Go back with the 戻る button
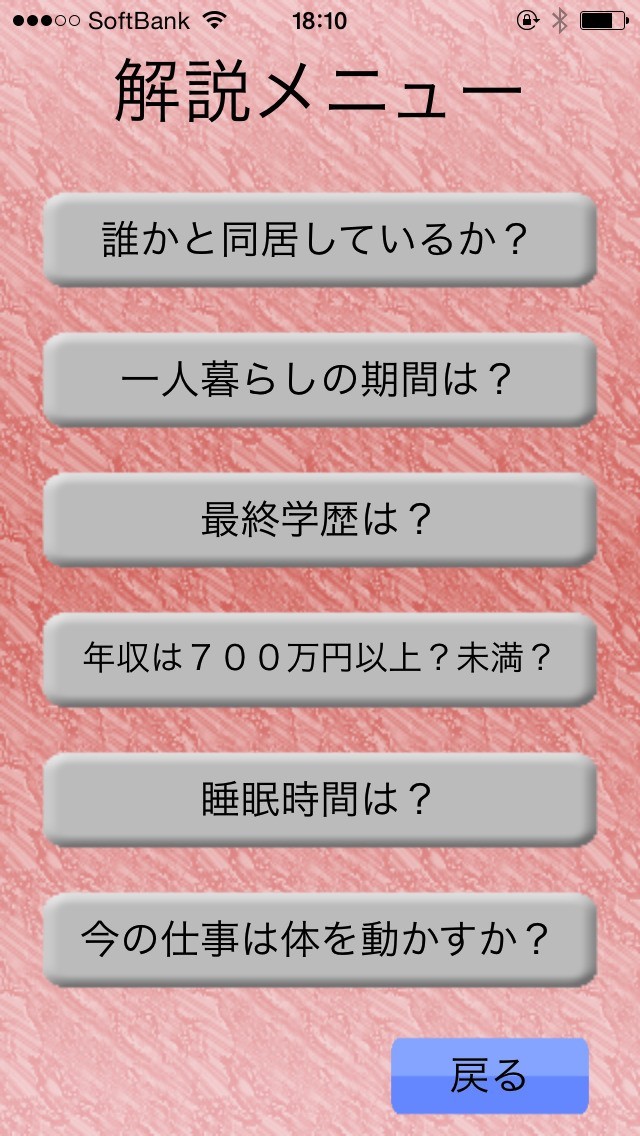The height and width of the screenshot is (1136, 640). coord(489,1075)
